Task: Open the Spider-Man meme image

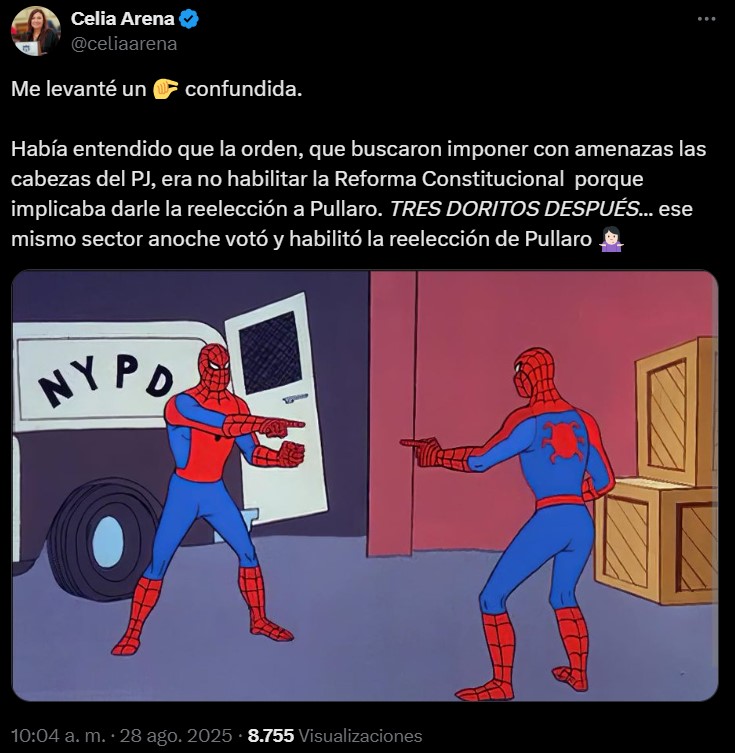Action: (x=365, y=486)
